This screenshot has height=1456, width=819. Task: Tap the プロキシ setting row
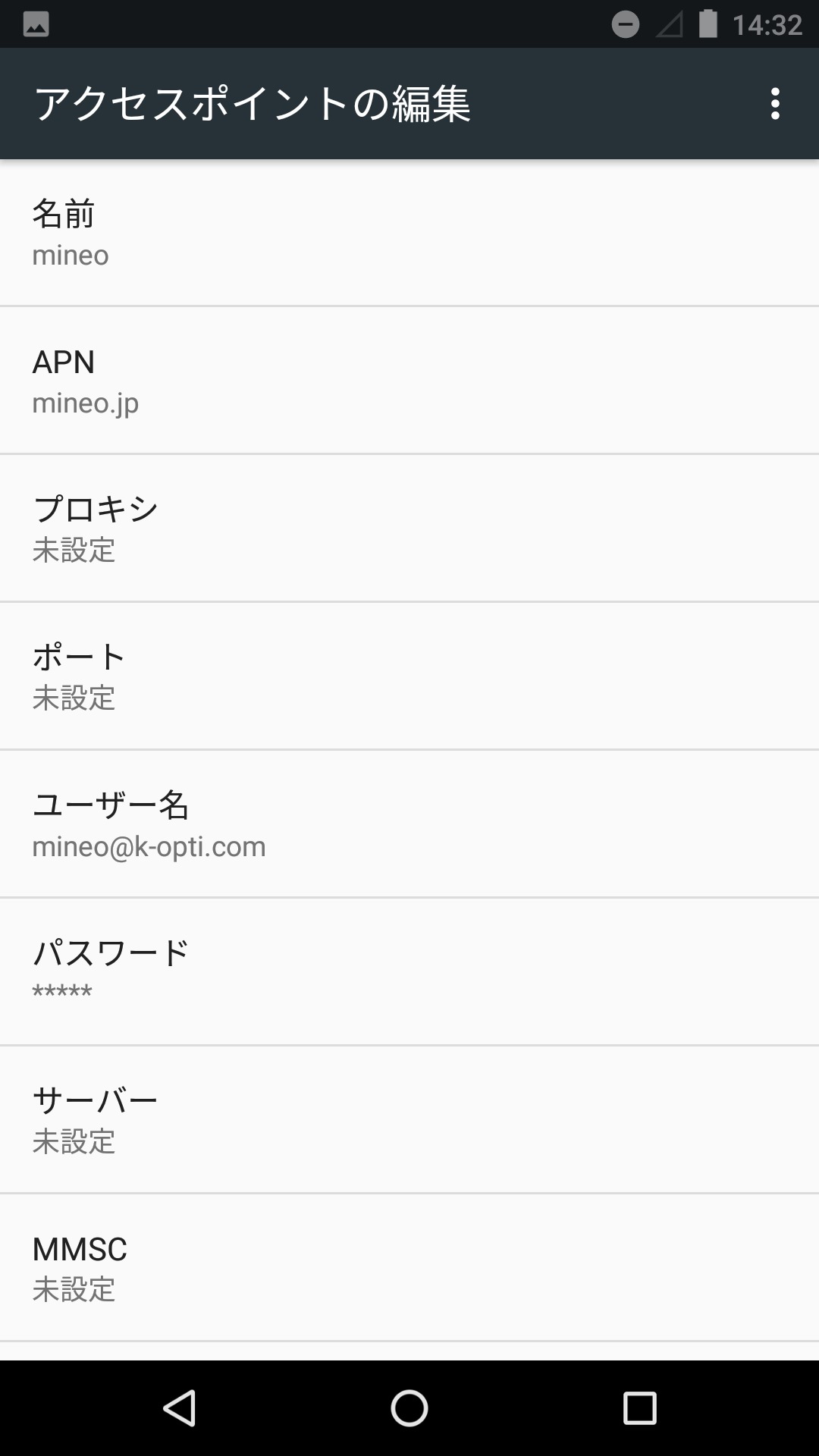tap(409, 529)
